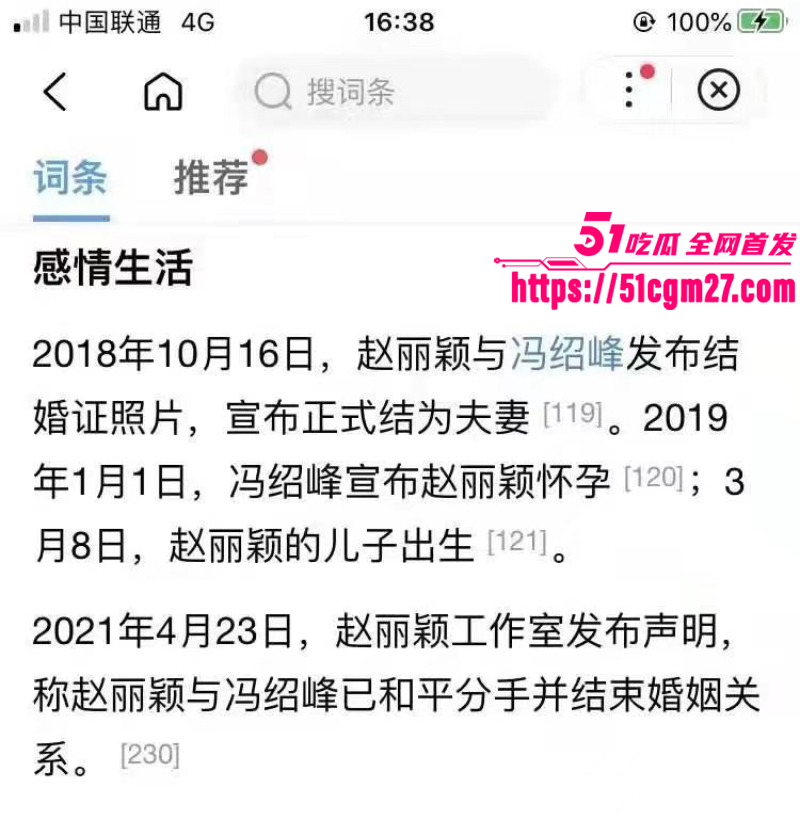Switch to the 推荐 tab

click(x=210, y=178)
